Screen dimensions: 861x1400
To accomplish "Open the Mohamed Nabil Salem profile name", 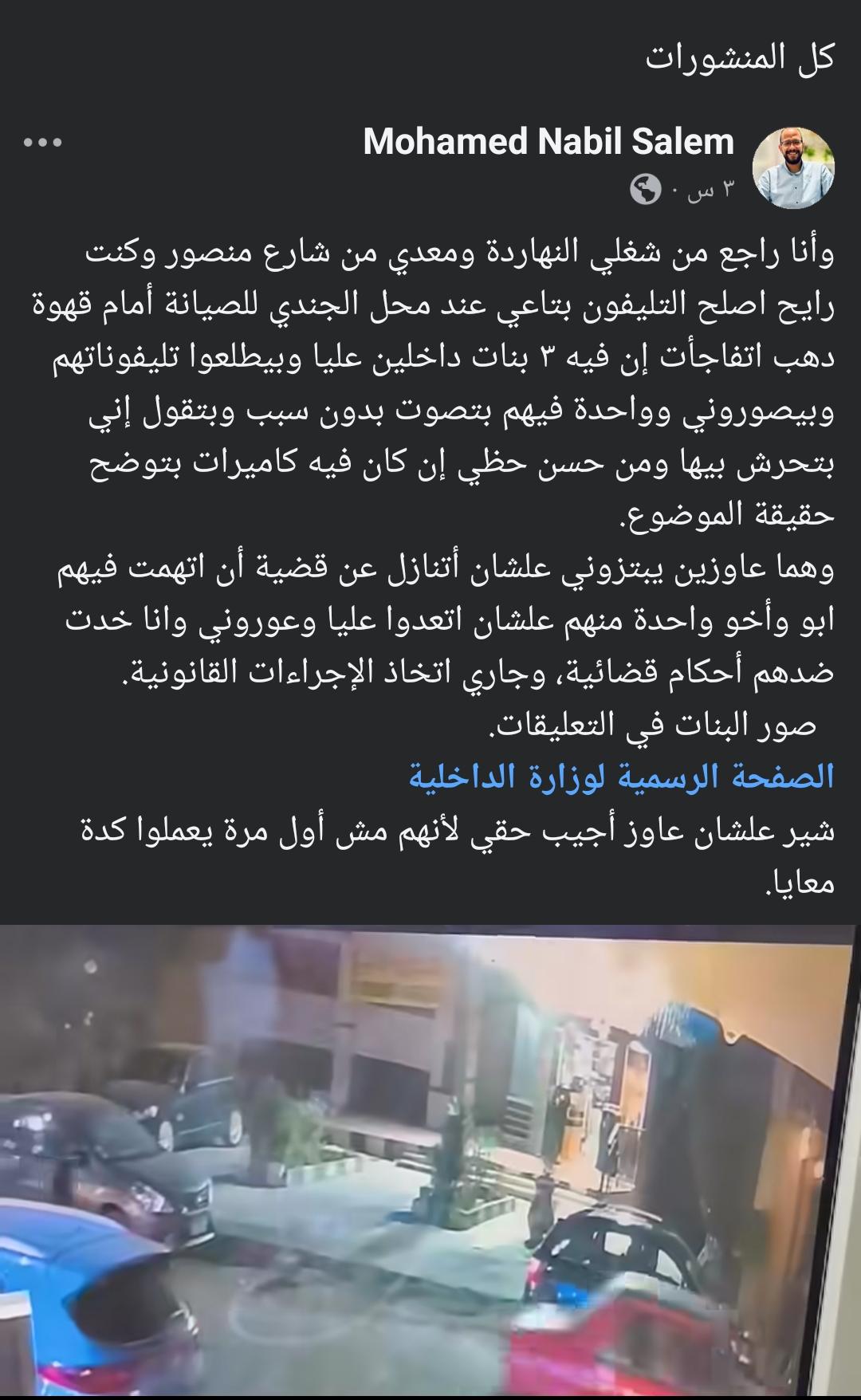I will click(x=548, y=142).
